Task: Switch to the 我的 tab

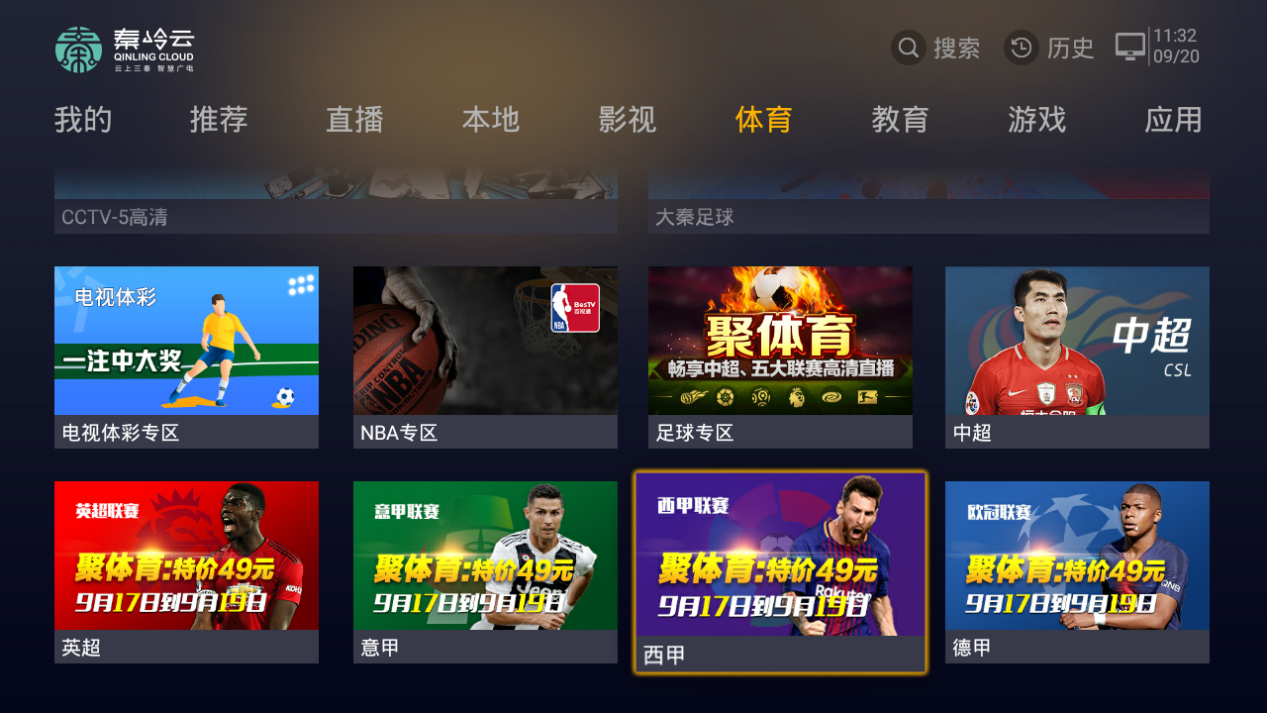Action: pos(83,120)
